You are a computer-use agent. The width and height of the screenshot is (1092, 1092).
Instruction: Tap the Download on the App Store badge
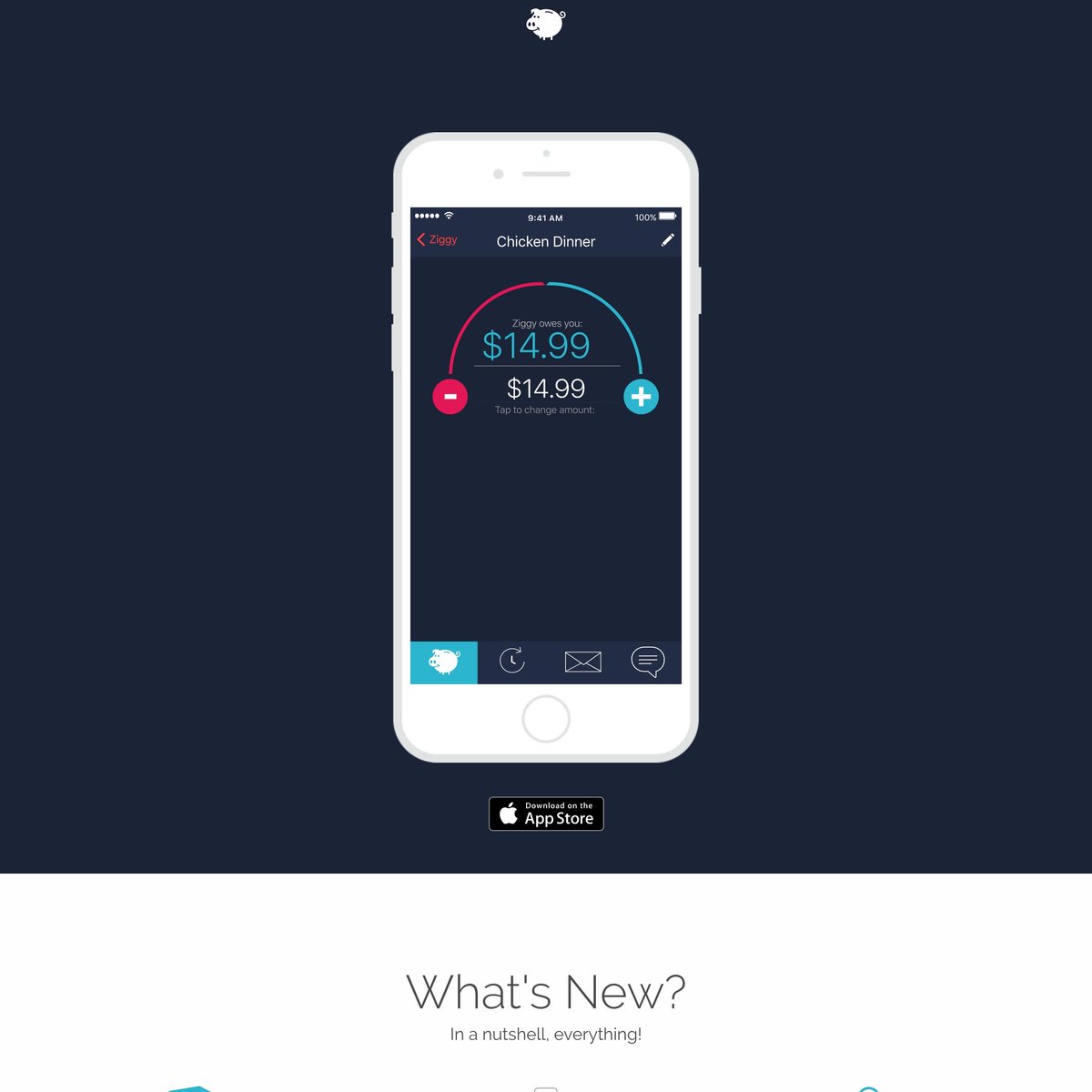[x=546, y=814]
